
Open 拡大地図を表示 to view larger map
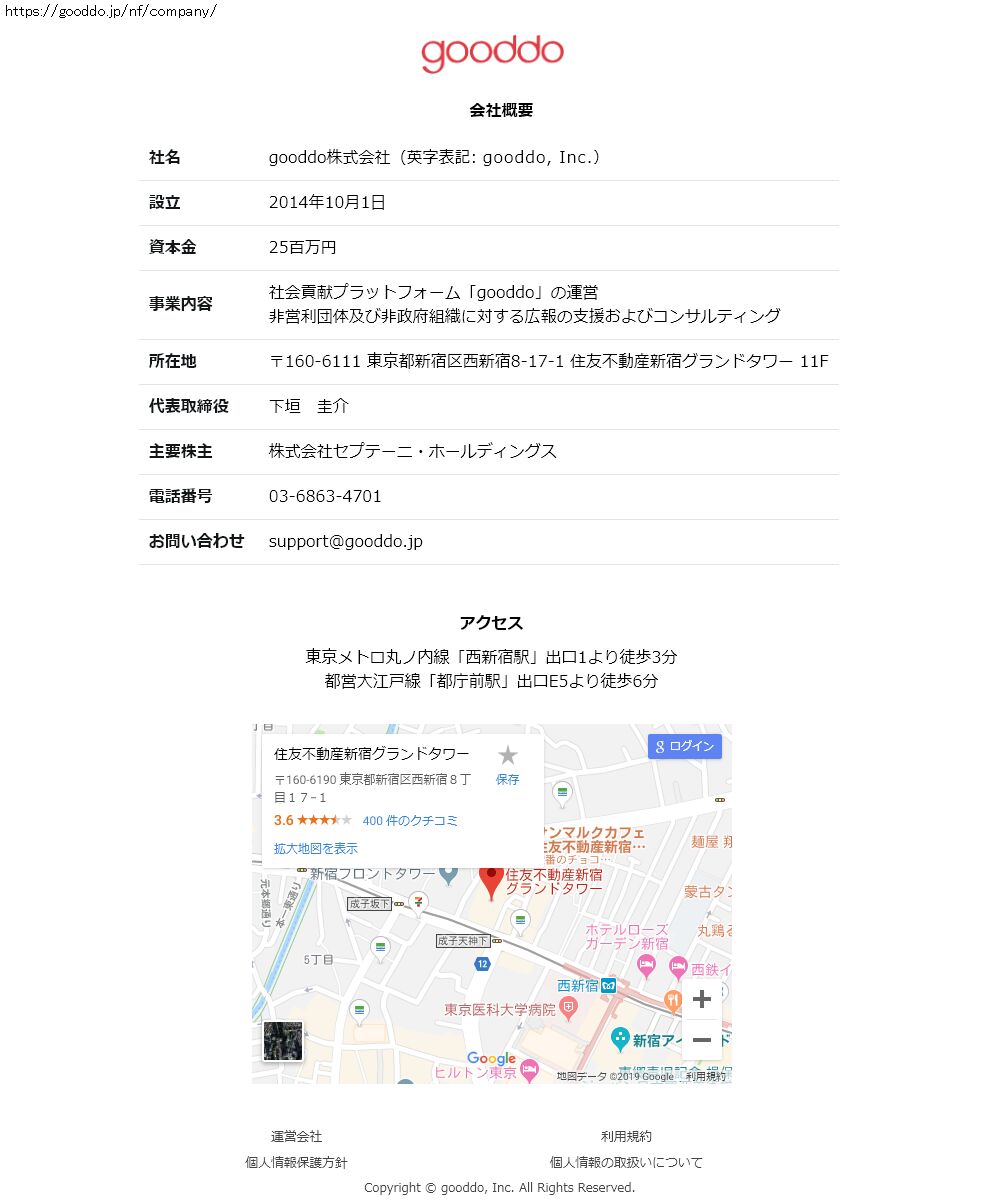(x=316, y=848)
